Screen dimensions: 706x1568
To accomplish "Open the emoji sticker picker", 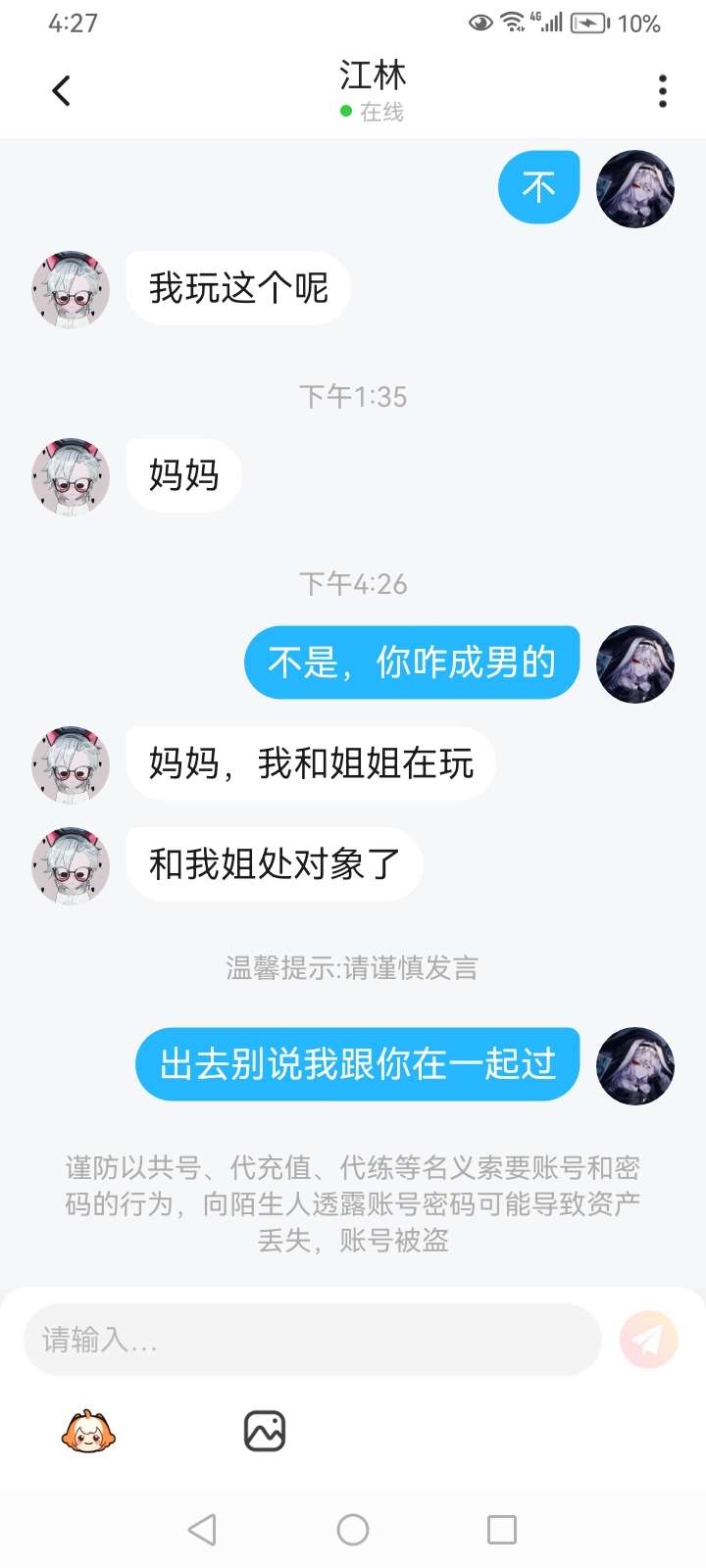I will click(x=88, y=1431).
